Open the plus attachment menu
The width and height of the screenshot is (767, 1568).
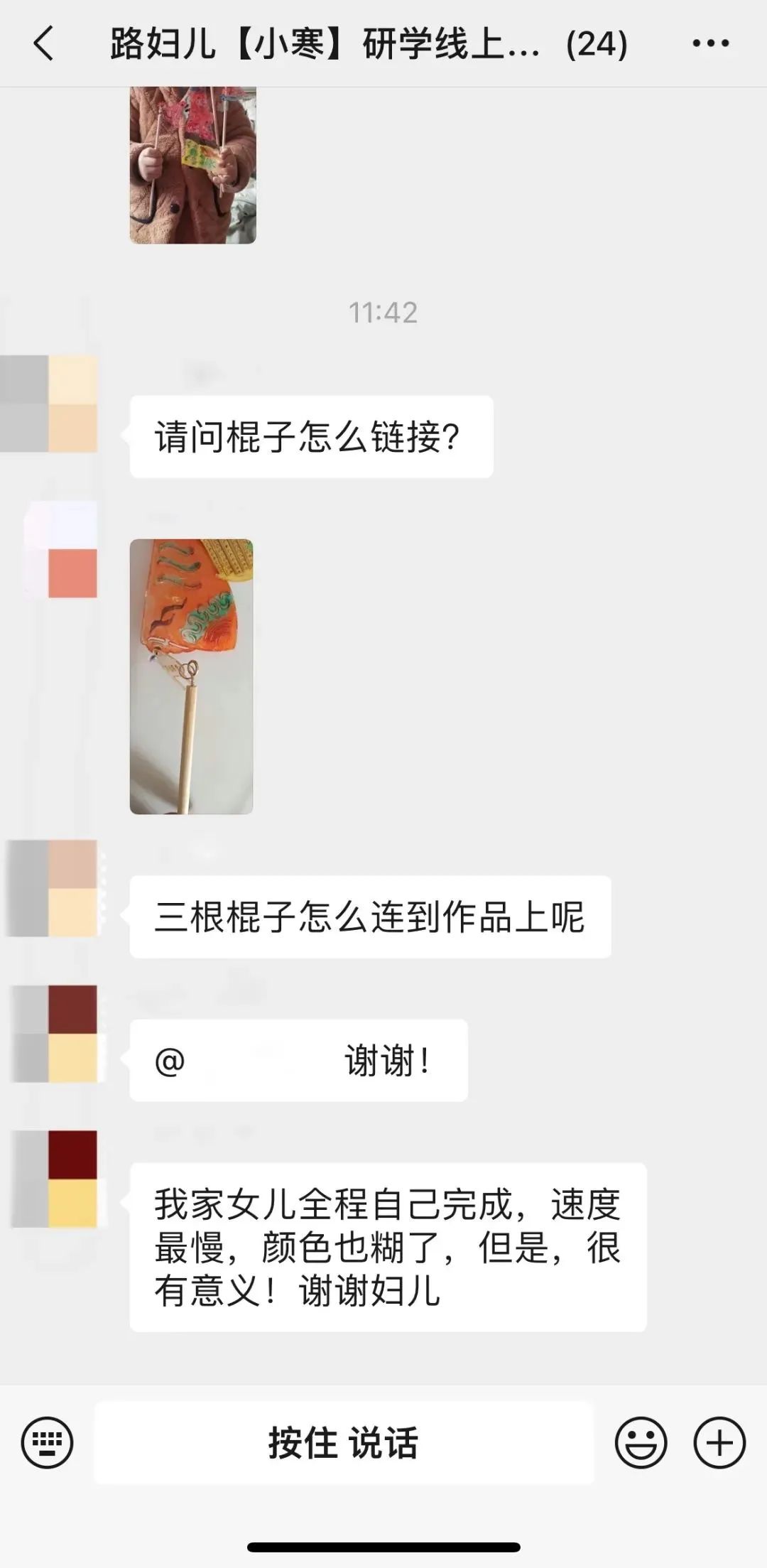click(x=719, y=1443)
